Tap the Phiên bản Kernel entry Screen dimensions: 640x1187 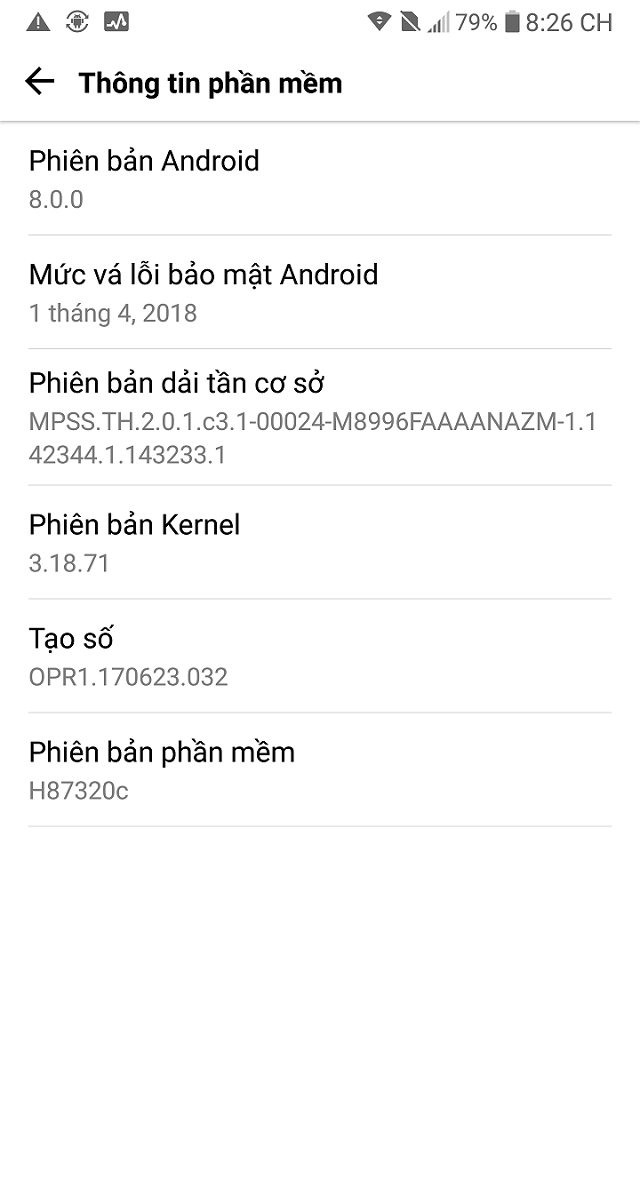tap(320, 542)
